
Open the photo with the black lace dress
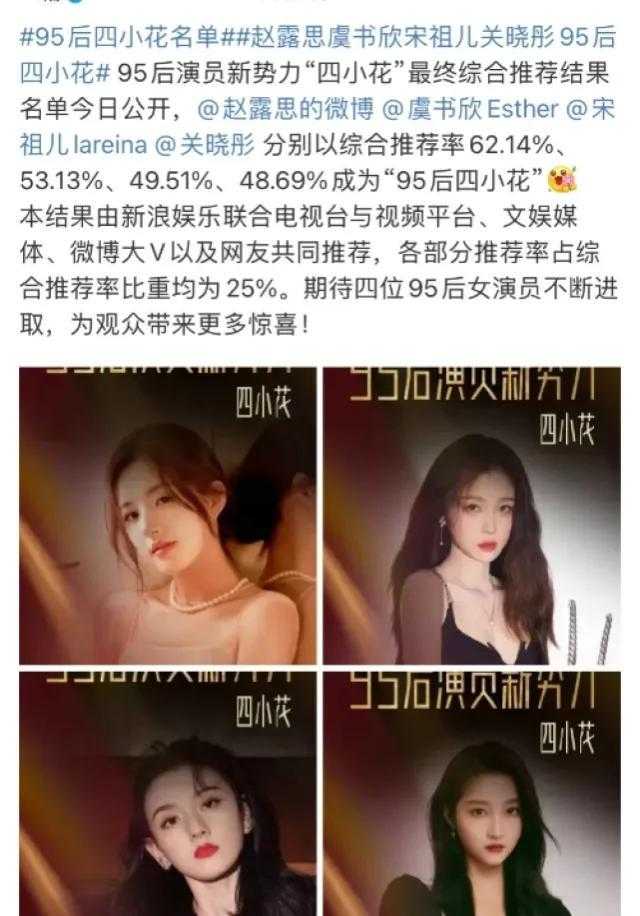tap(470, 515)
